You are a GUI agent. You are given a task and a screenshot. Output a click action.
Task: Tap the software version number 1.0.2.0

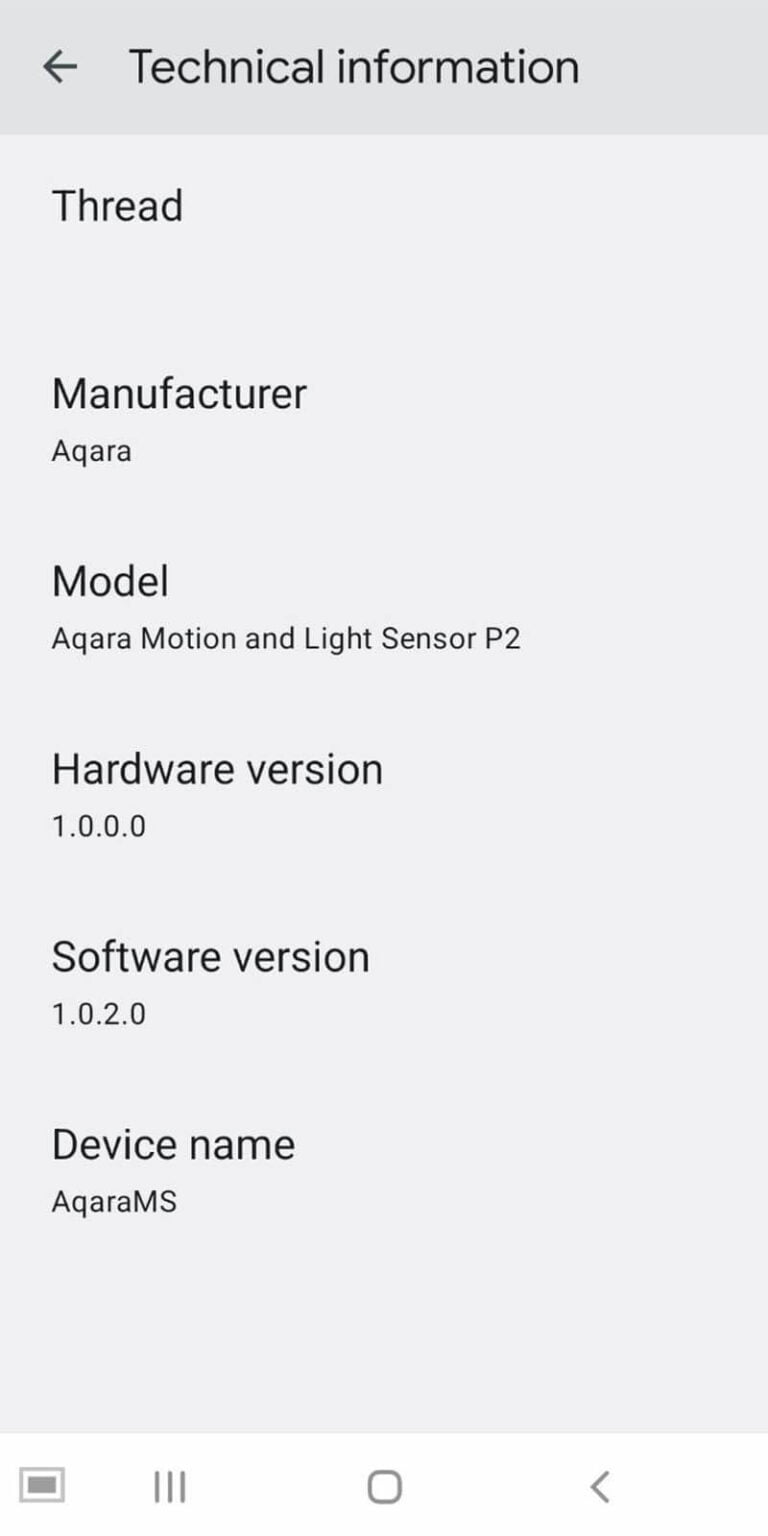click(x=99, y=1014)
